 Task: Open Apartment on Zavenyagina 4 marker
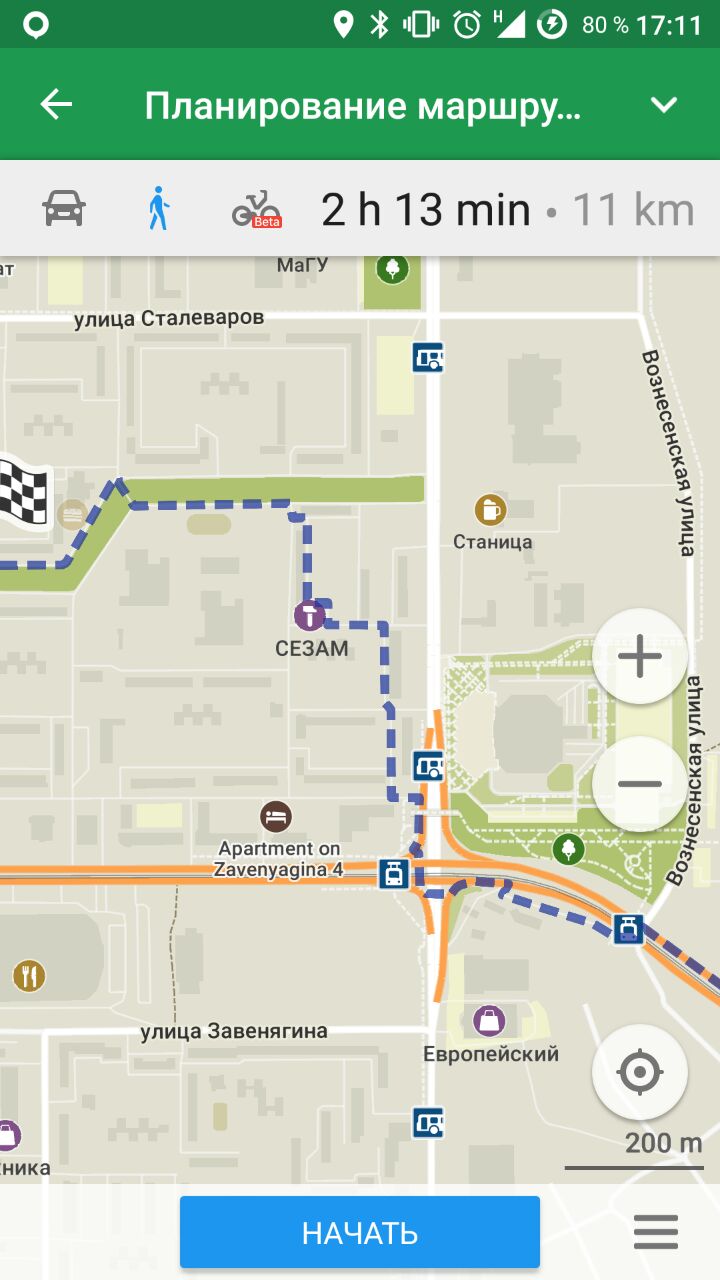tap(275, 816)
